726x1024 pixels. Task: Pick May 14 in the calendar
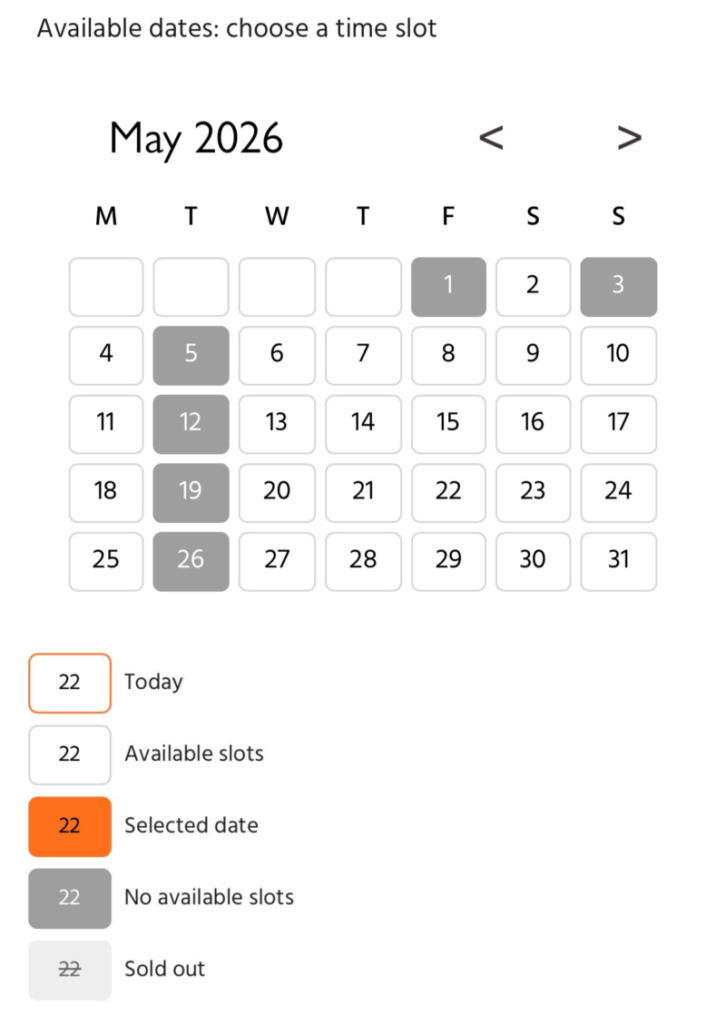click(x=363, y=424)
